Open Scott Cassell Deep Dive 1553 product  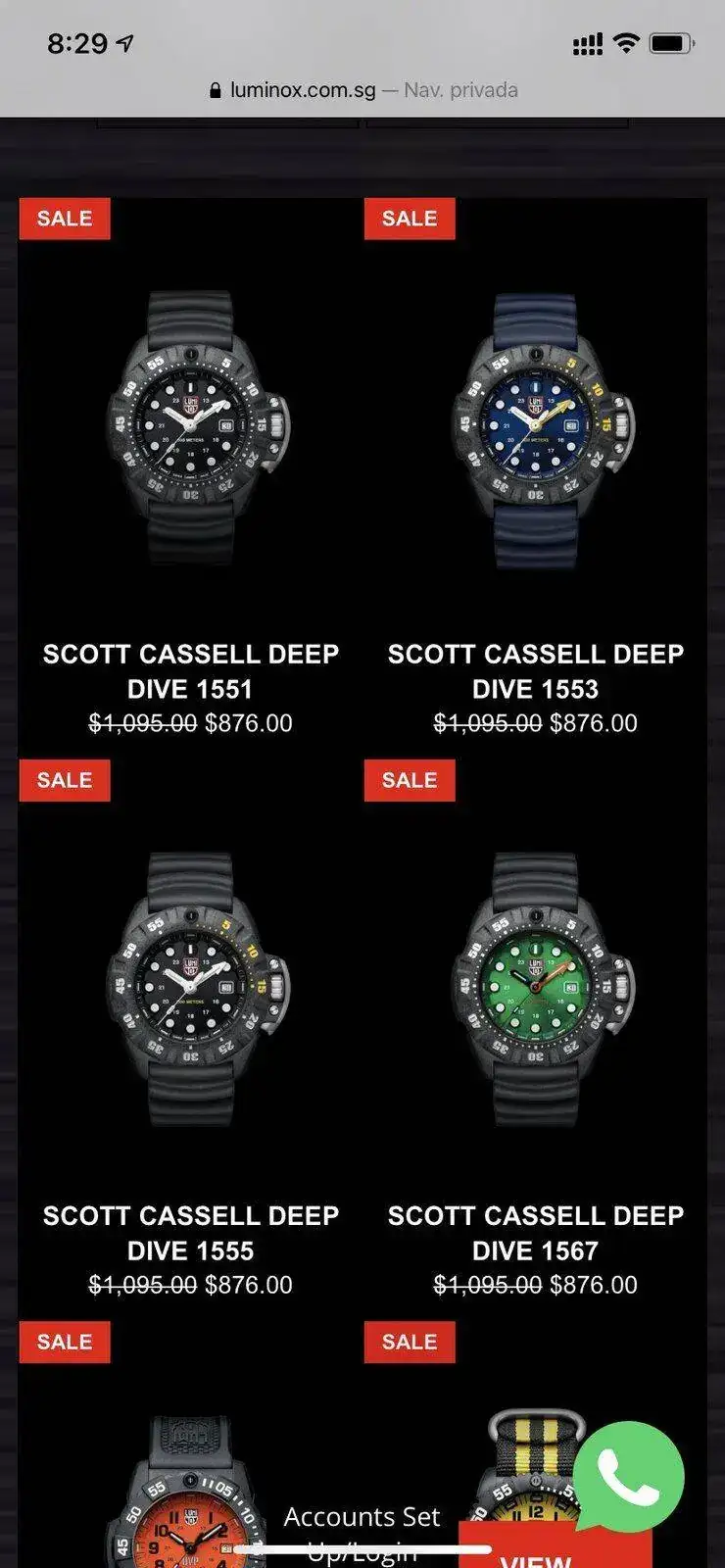[535, 670]
